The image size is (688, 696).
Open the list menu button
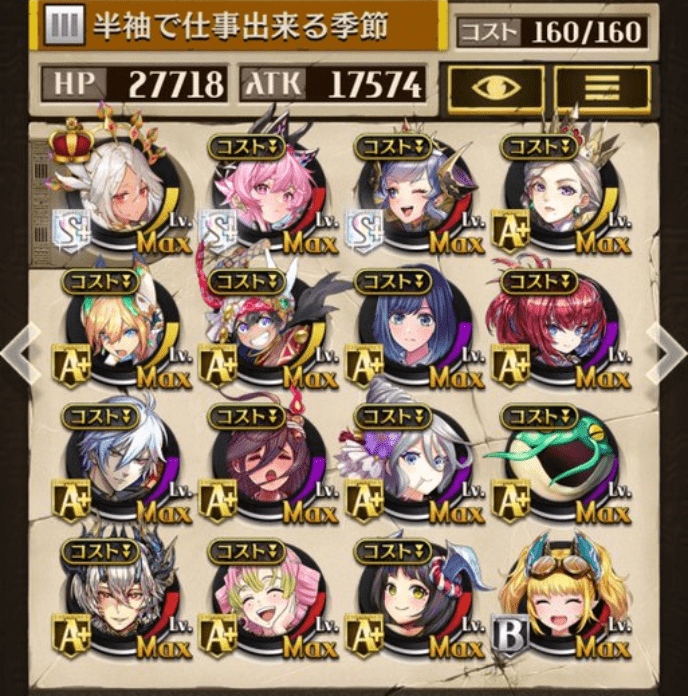coord(603,88)
